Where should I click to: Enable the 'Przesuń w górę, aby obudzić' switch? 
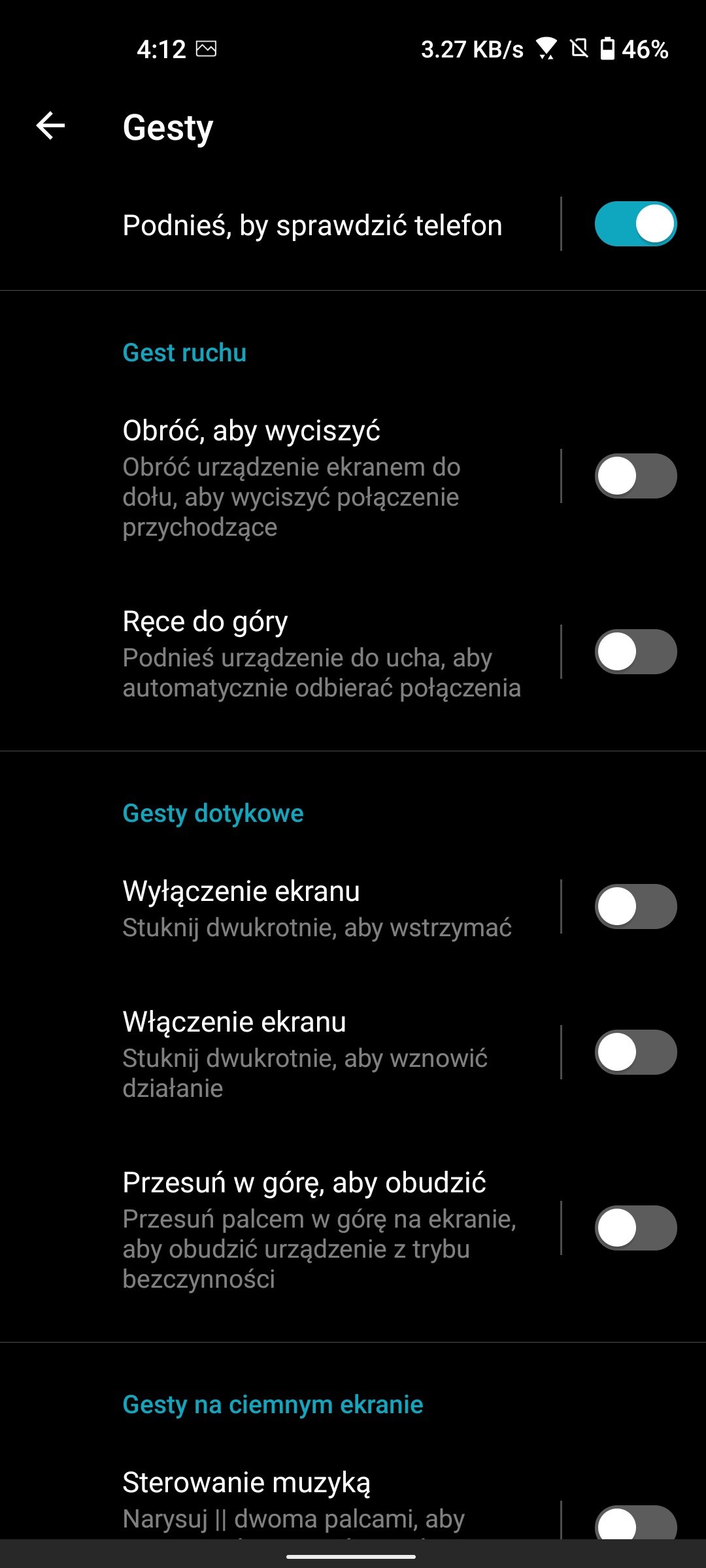(x=635, y=1228)
